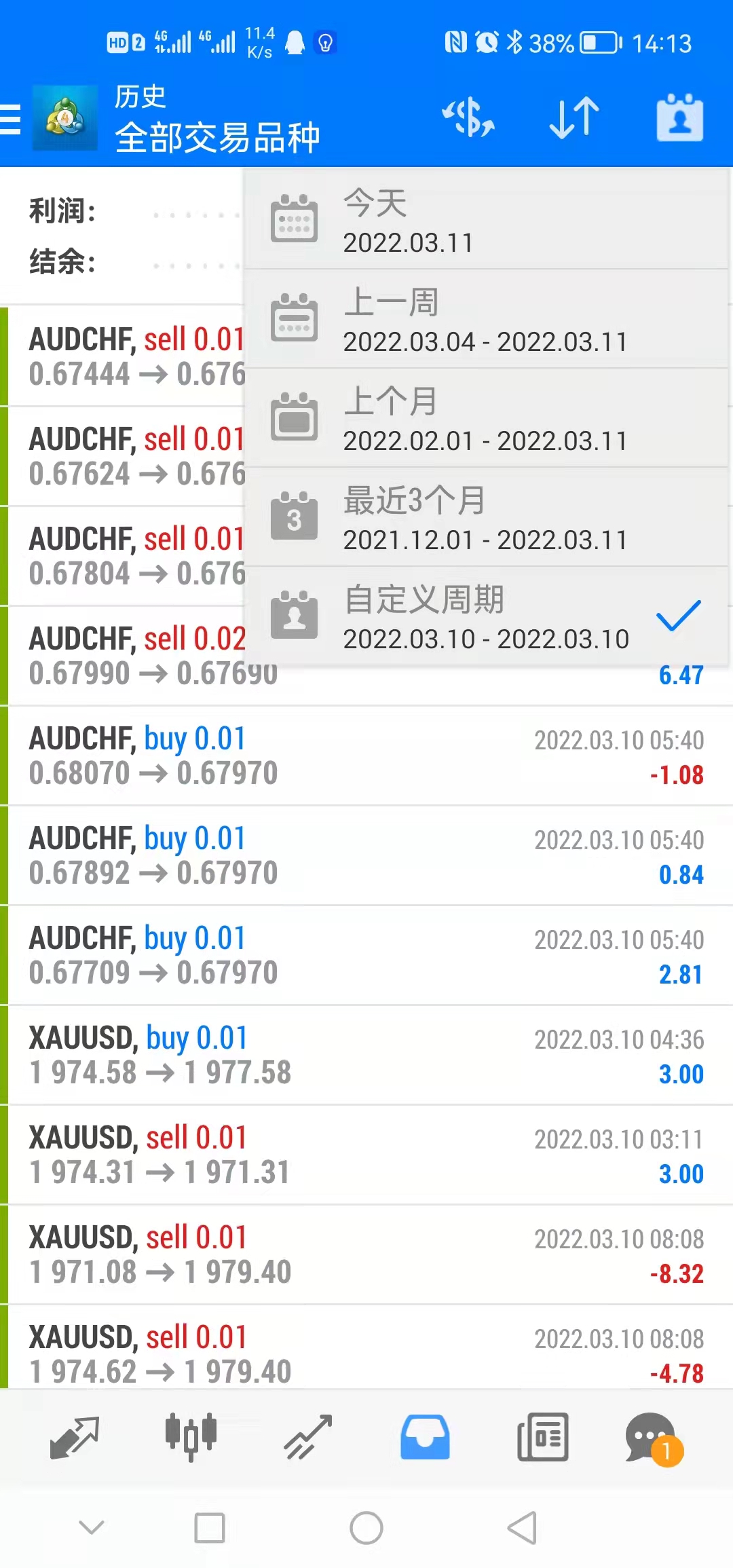The width and height of the screenshot is (733, 1568).
Task: Open the symbol filter currency icon
Action: (468, 117)
